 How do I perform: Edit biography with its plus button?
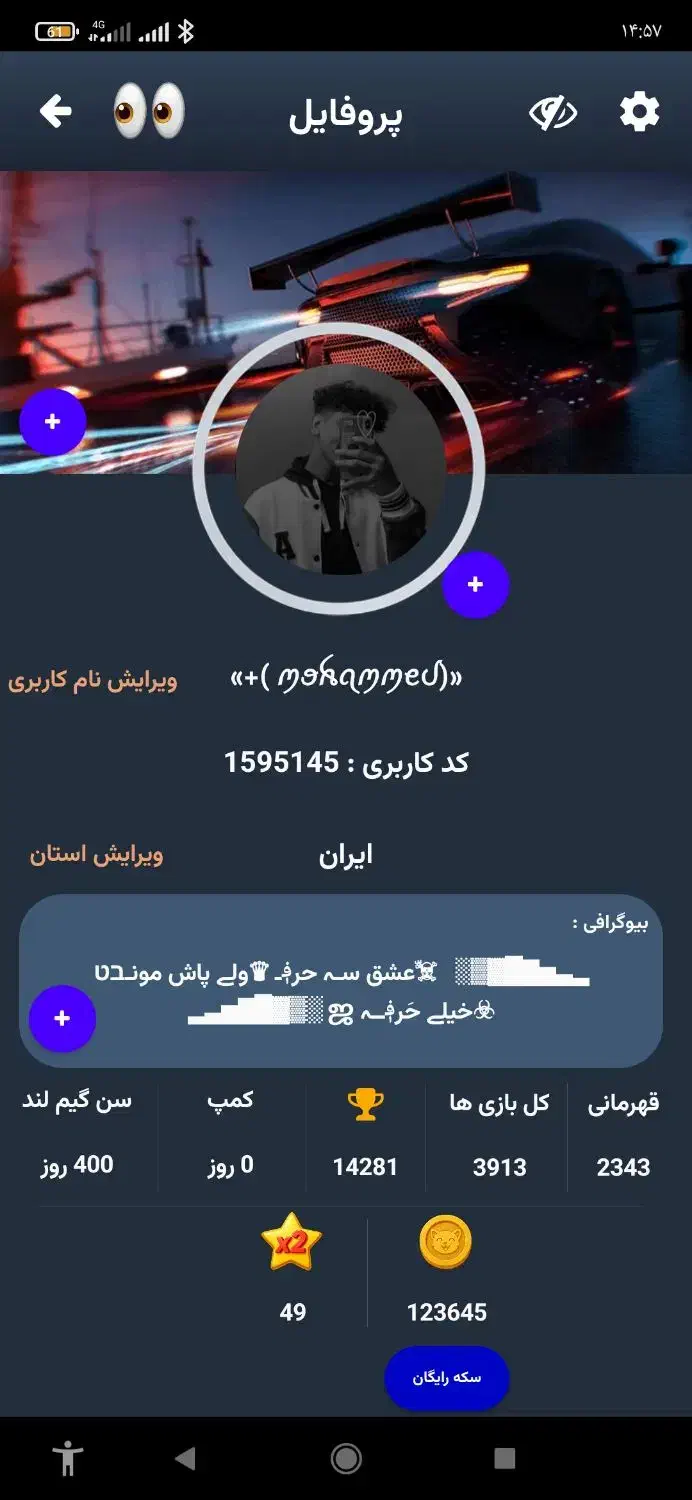click(62, 1018)
